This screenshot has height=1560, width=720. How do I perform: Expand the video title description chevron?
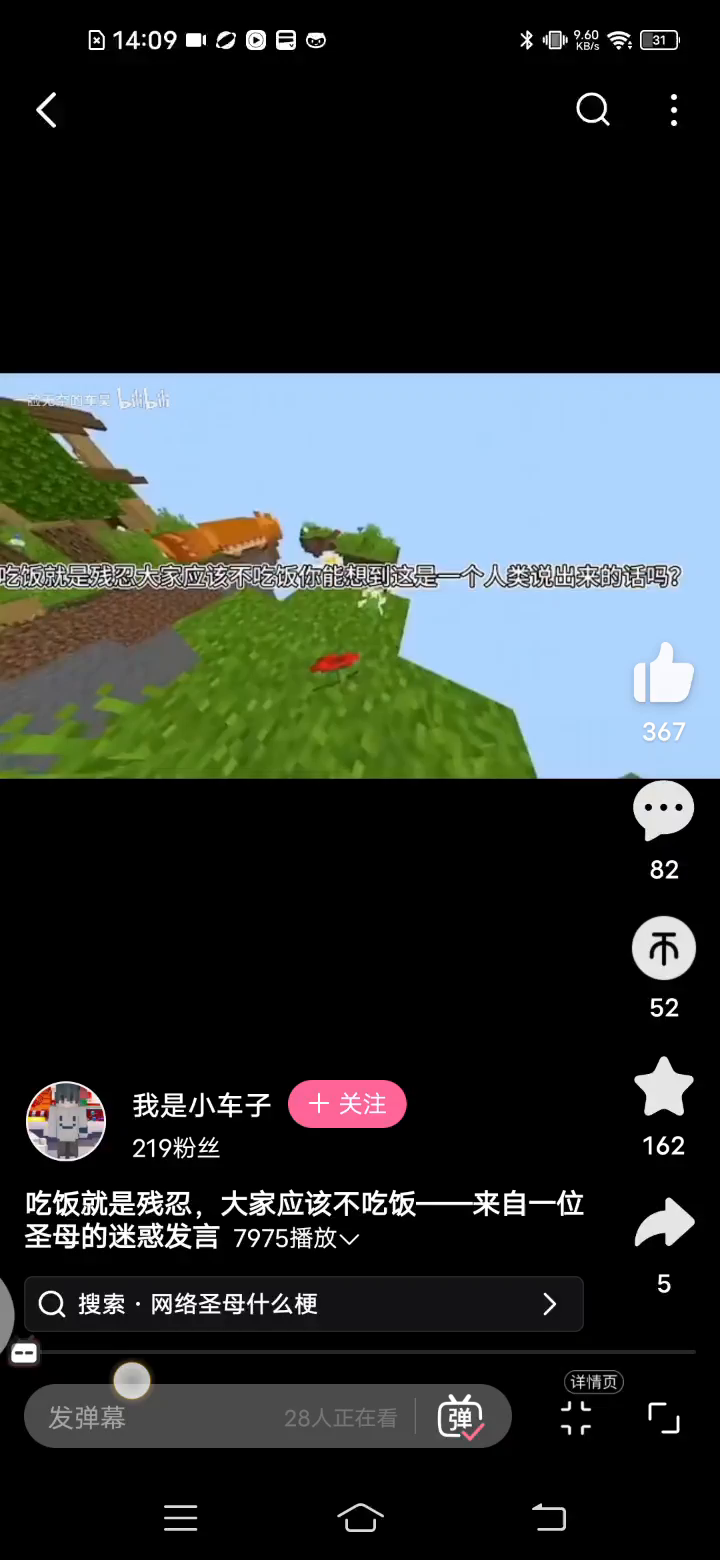coord(349,1240)
